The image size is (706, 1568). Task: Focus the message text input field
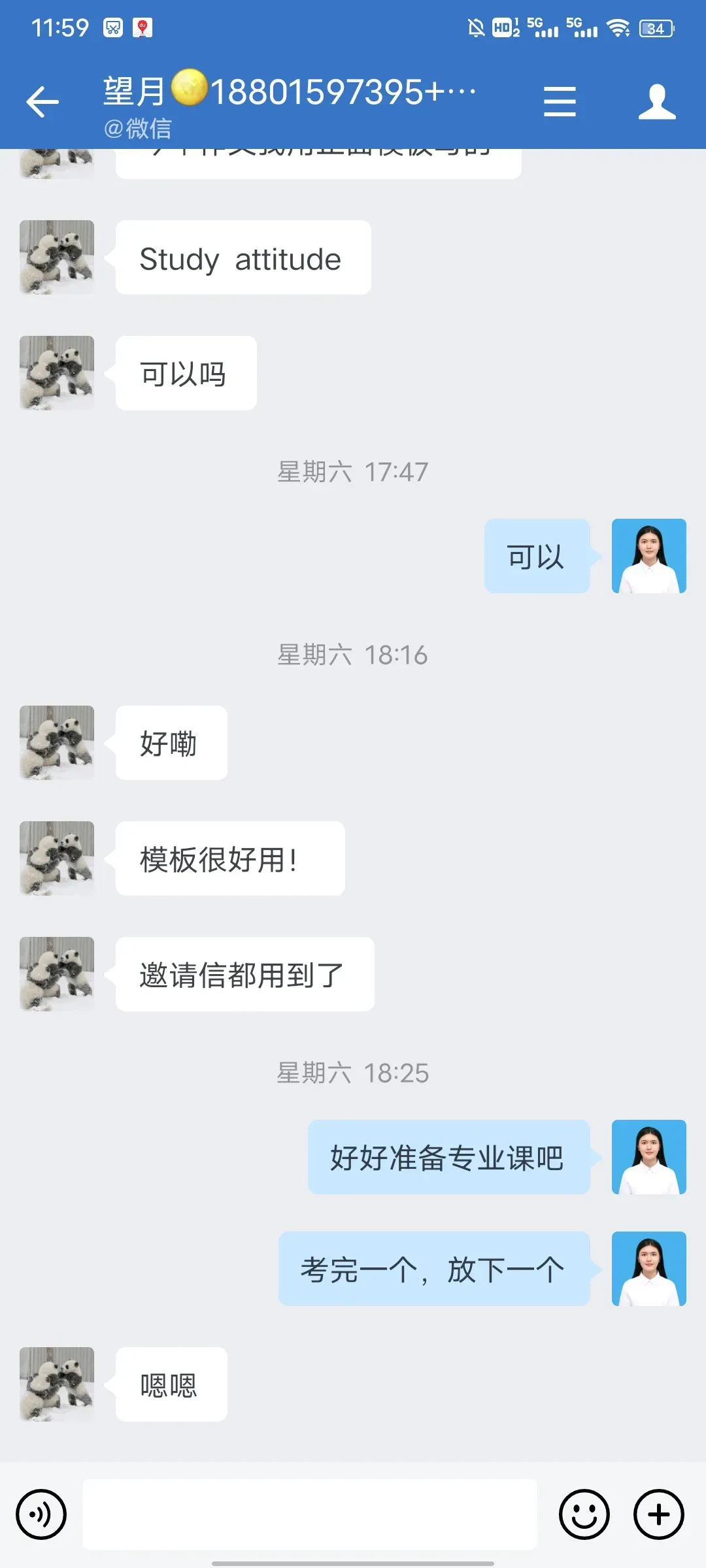point(310,1514)
